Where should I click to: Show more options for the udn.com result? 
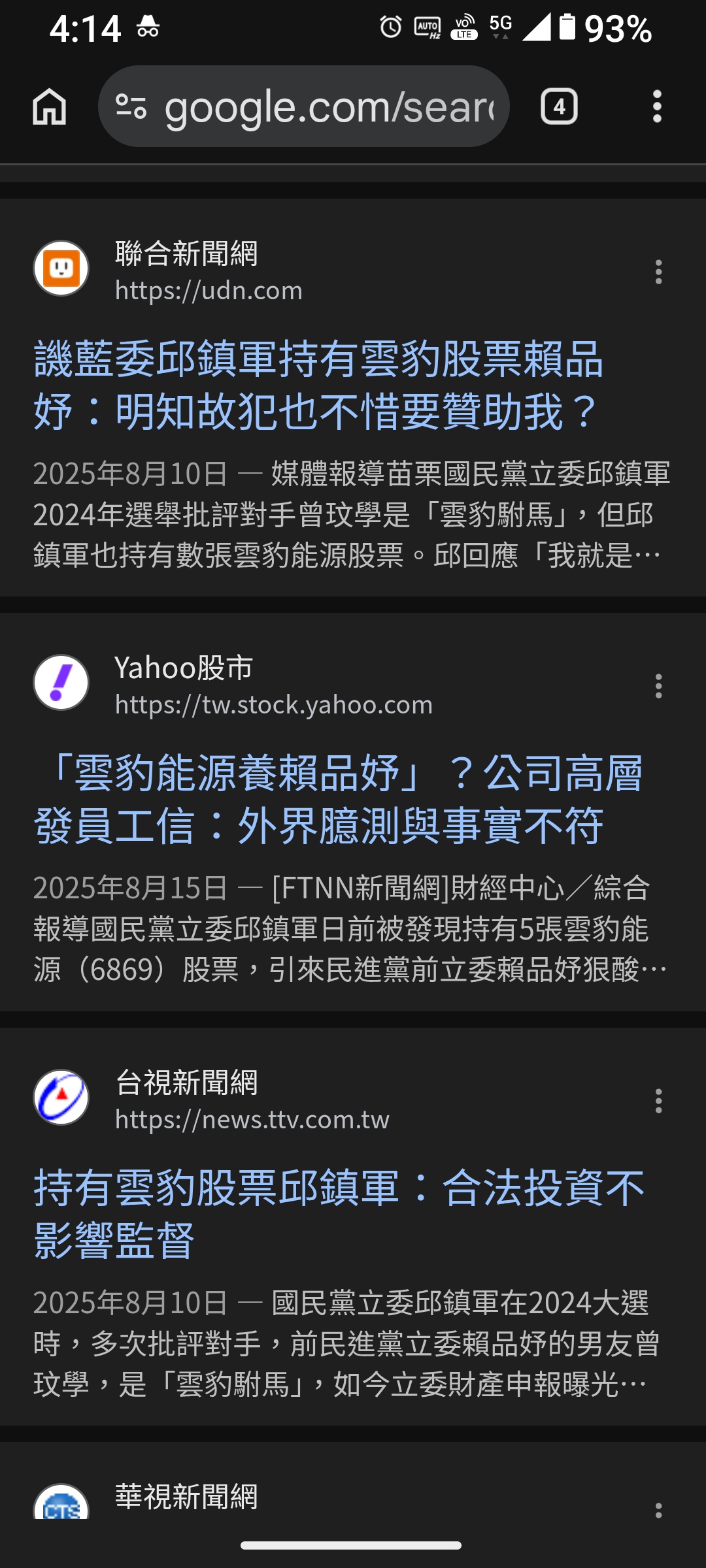point(658,272)
